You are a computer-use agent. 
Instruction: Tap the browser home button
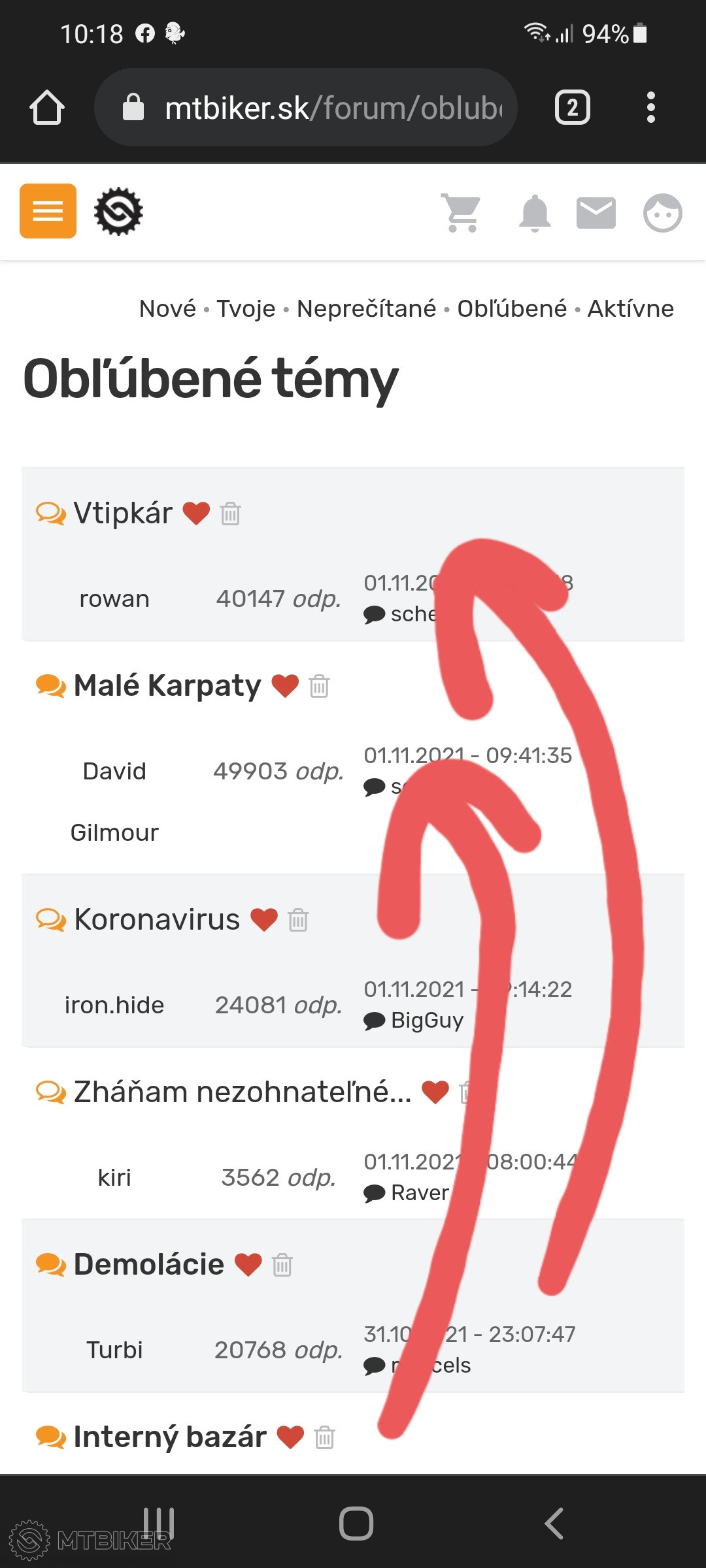[x=47, y=108]
